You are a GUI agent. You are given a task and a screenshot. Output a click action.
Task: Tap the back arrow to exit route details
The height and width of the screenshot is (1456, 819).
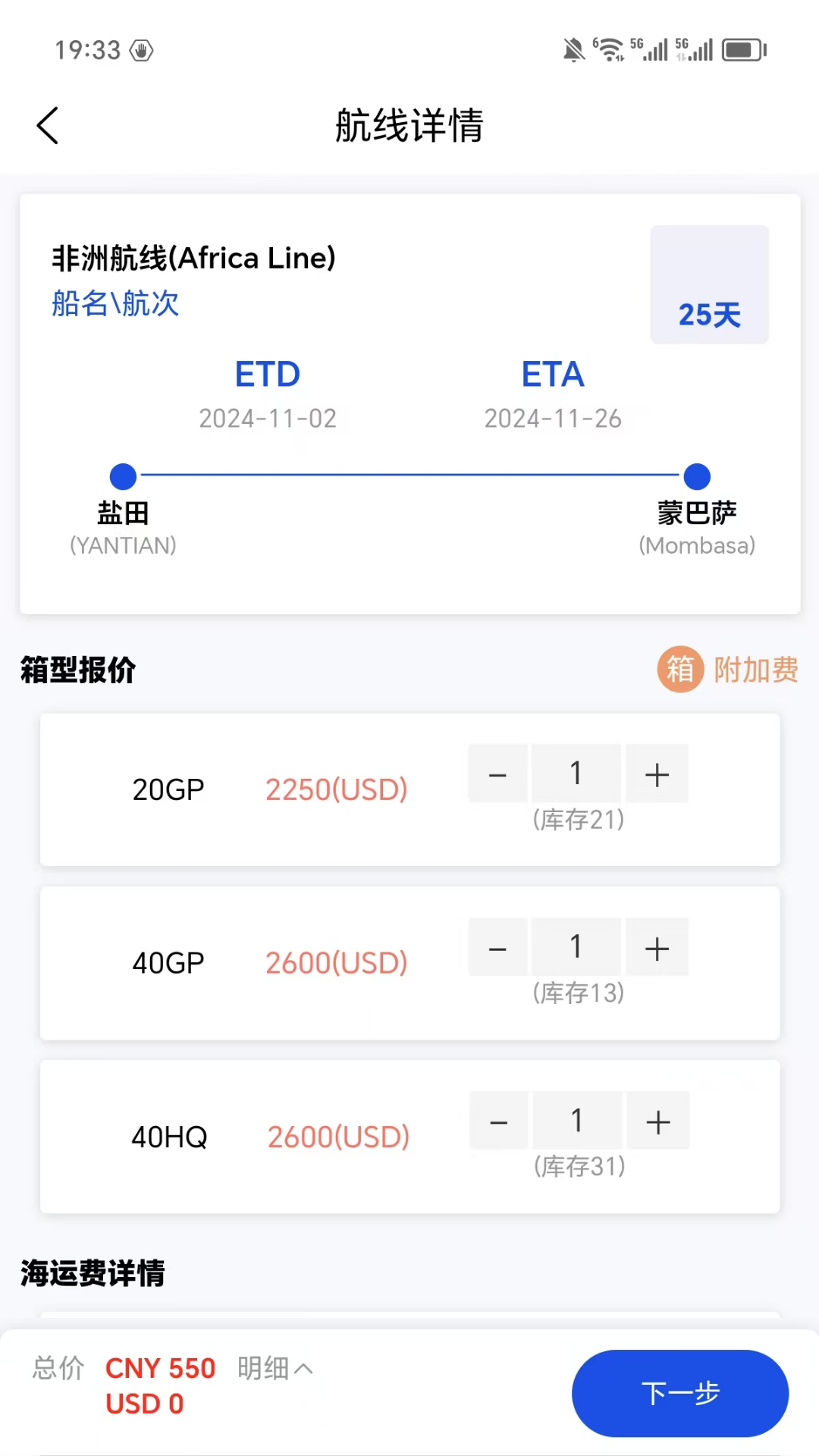pyautogui.click(x=48, y=125)
